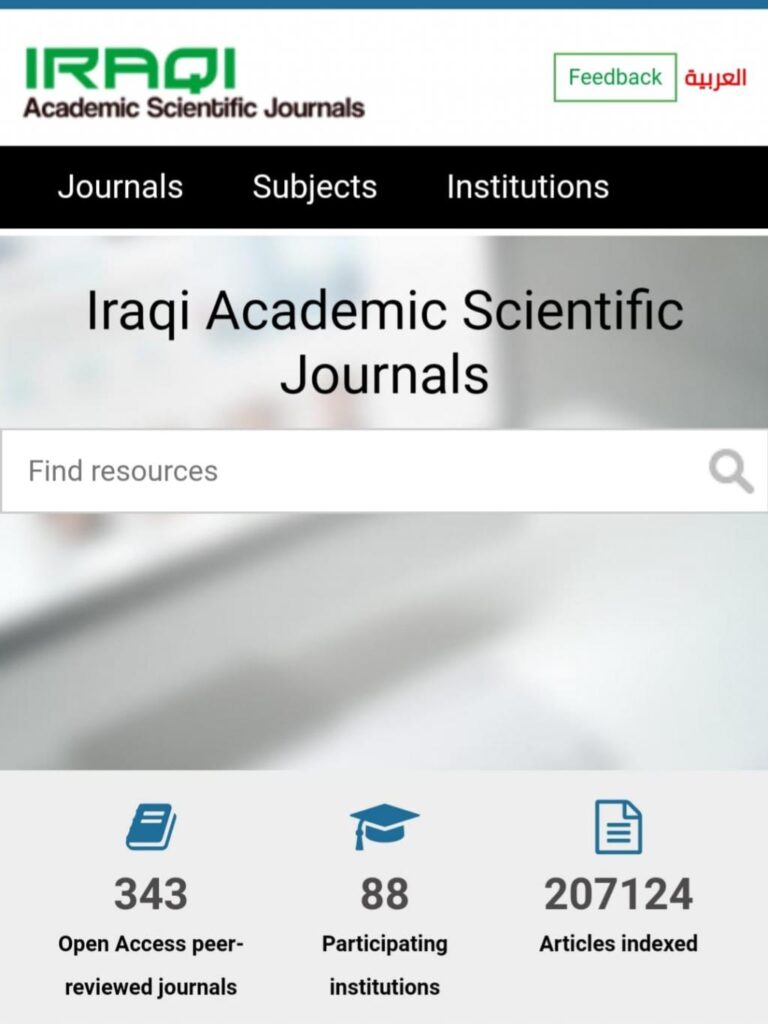Focus the Find resources search field

pyautogui.click(x=350, y=471)
